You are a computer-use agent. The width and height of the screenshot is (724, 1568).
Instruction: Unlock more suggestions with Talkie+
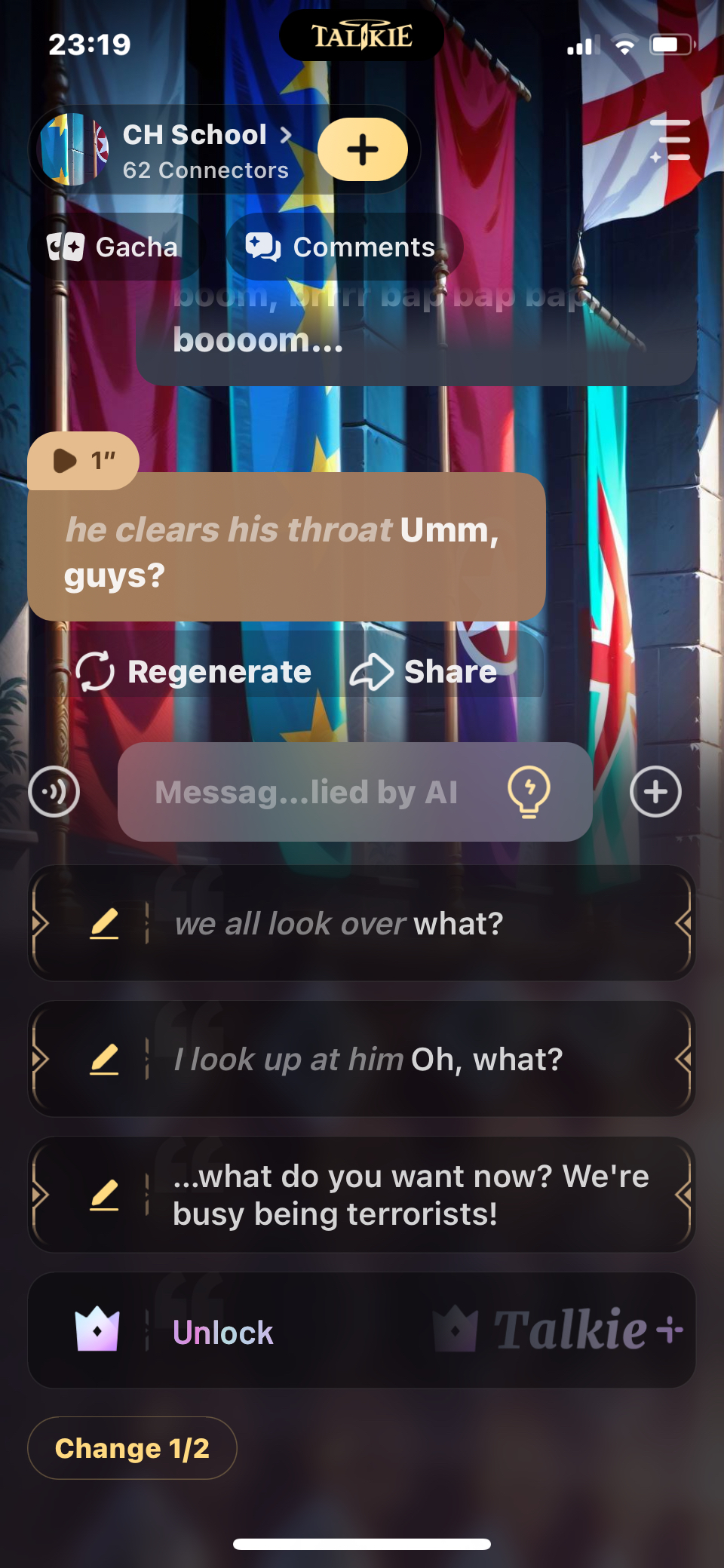click(x=362, y=1330)
